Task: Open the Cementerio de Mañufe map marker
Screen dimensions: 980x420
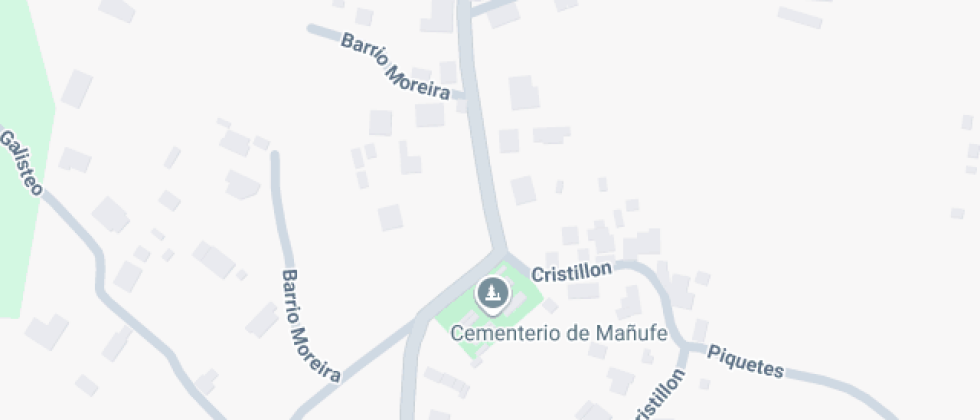Action: (x=490, y=294)
